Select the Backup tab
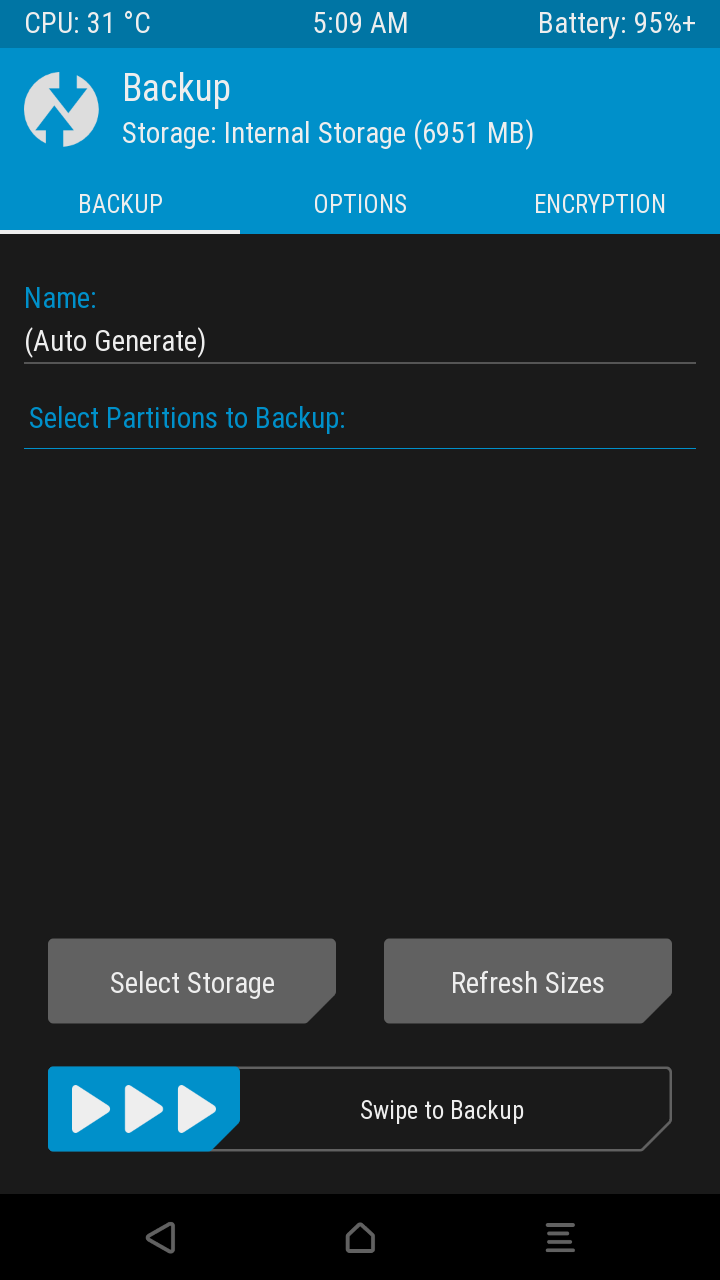 point(120,204)
